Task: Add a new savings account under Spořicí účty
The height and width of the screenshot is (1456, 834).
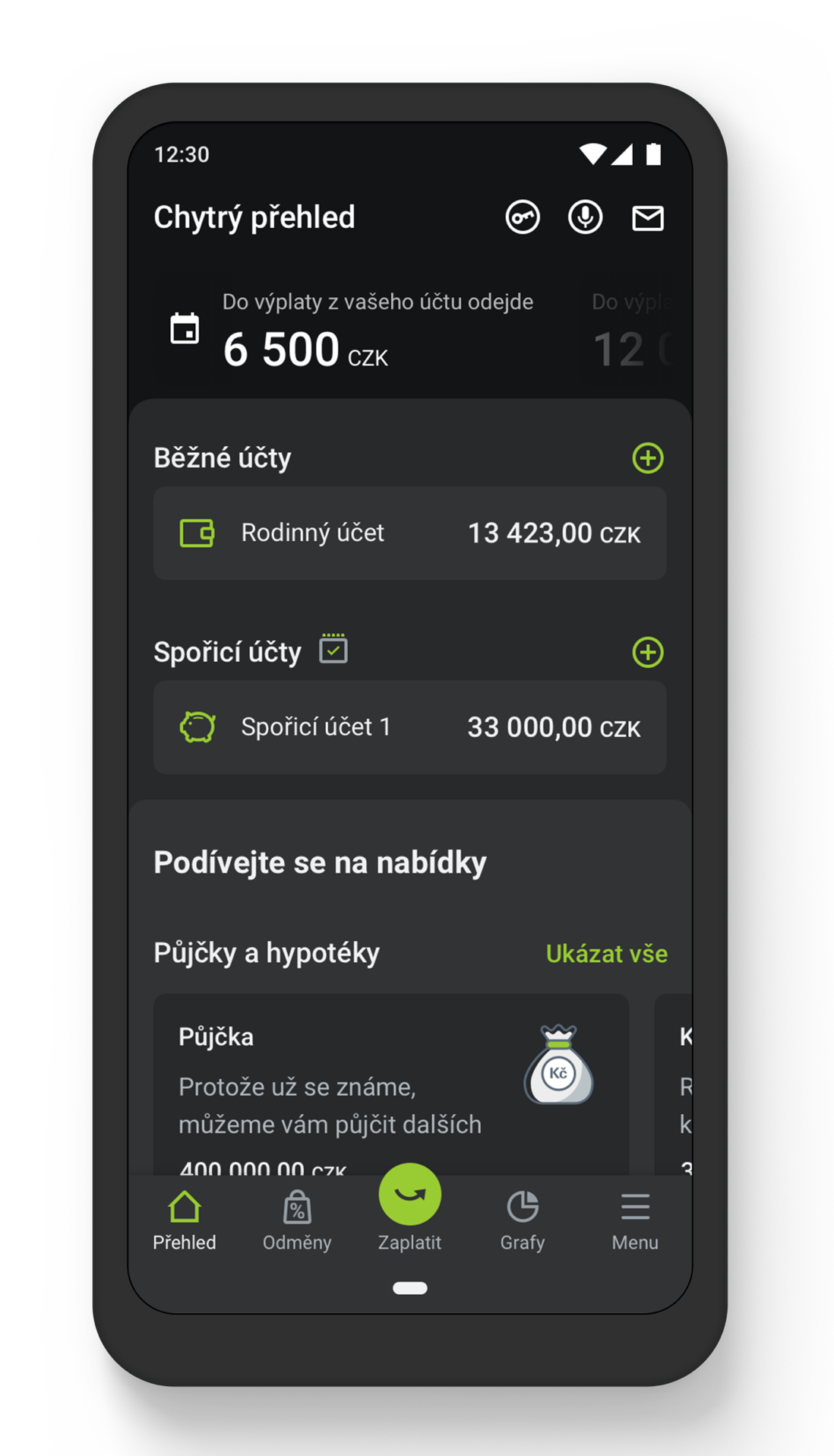Action: 648,652
